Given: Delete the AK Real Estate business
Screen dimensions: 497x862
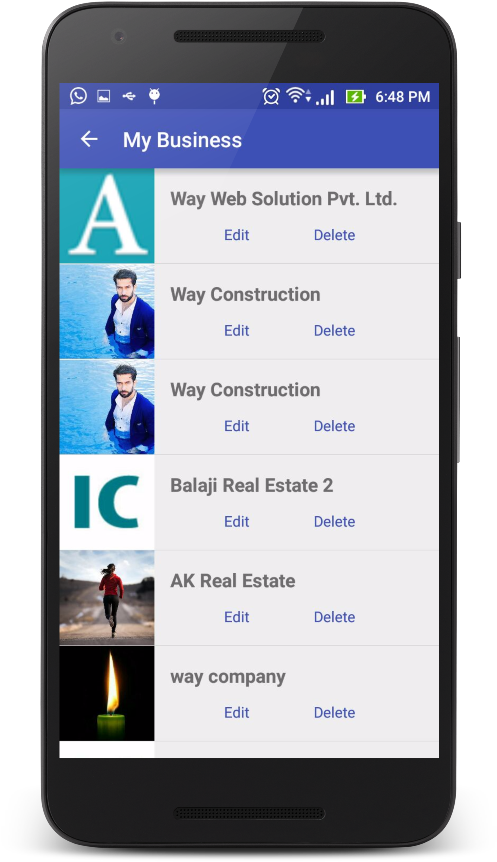Looking at the screenshot, I should [334, 617].
